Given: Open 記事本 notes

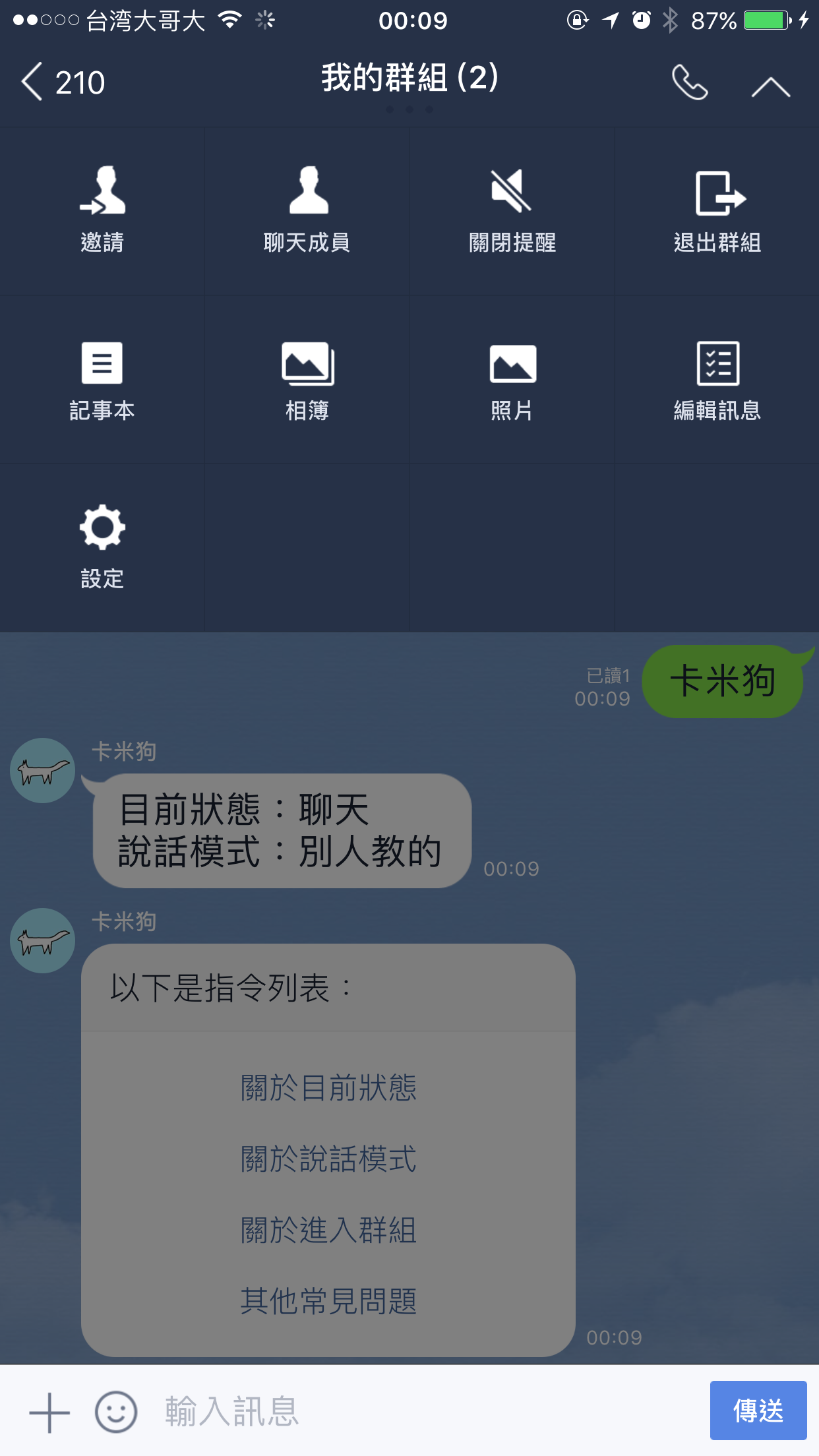Looking at the screenshot, I should tap(102, 380).
